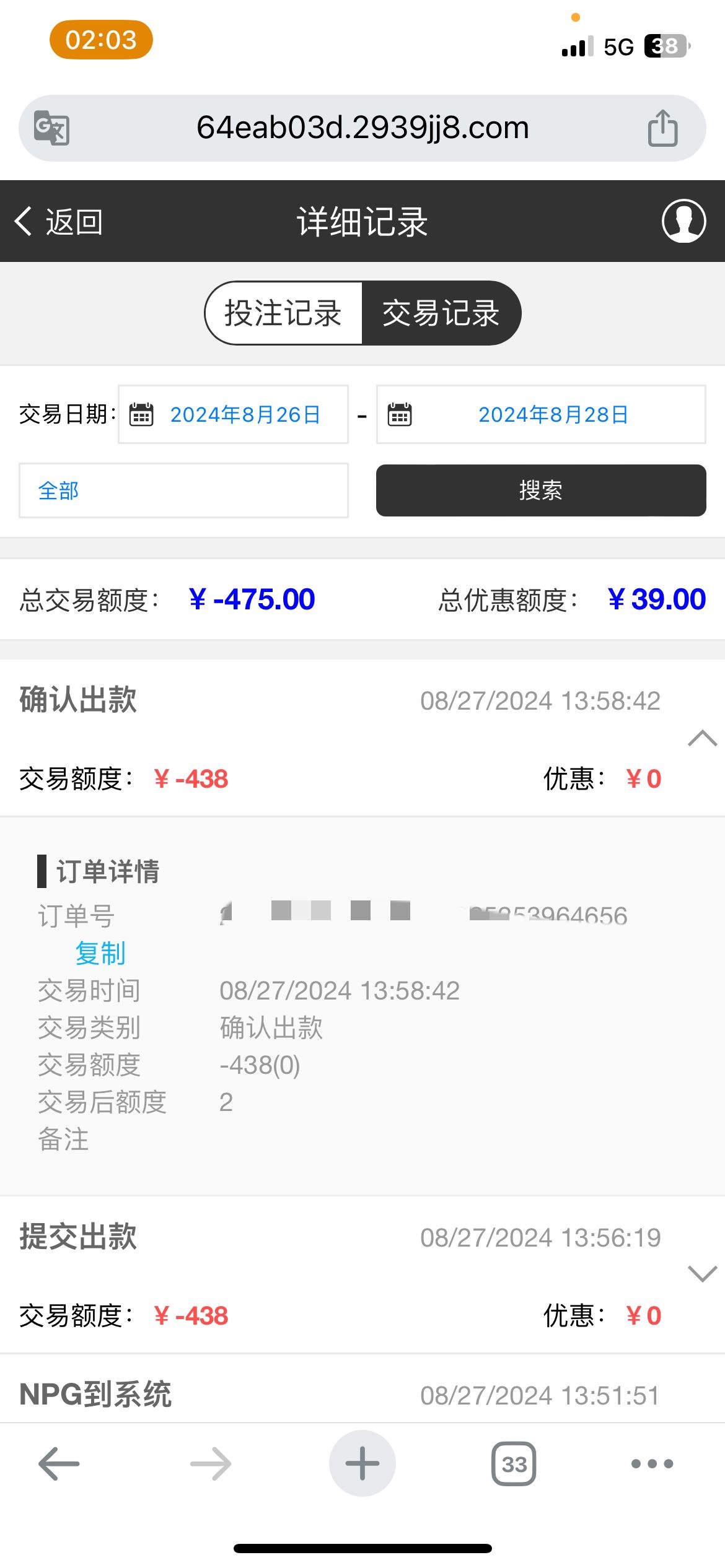Open a new browser tab
This screenshot has width=725, height=1568.
click(362, 1464)
